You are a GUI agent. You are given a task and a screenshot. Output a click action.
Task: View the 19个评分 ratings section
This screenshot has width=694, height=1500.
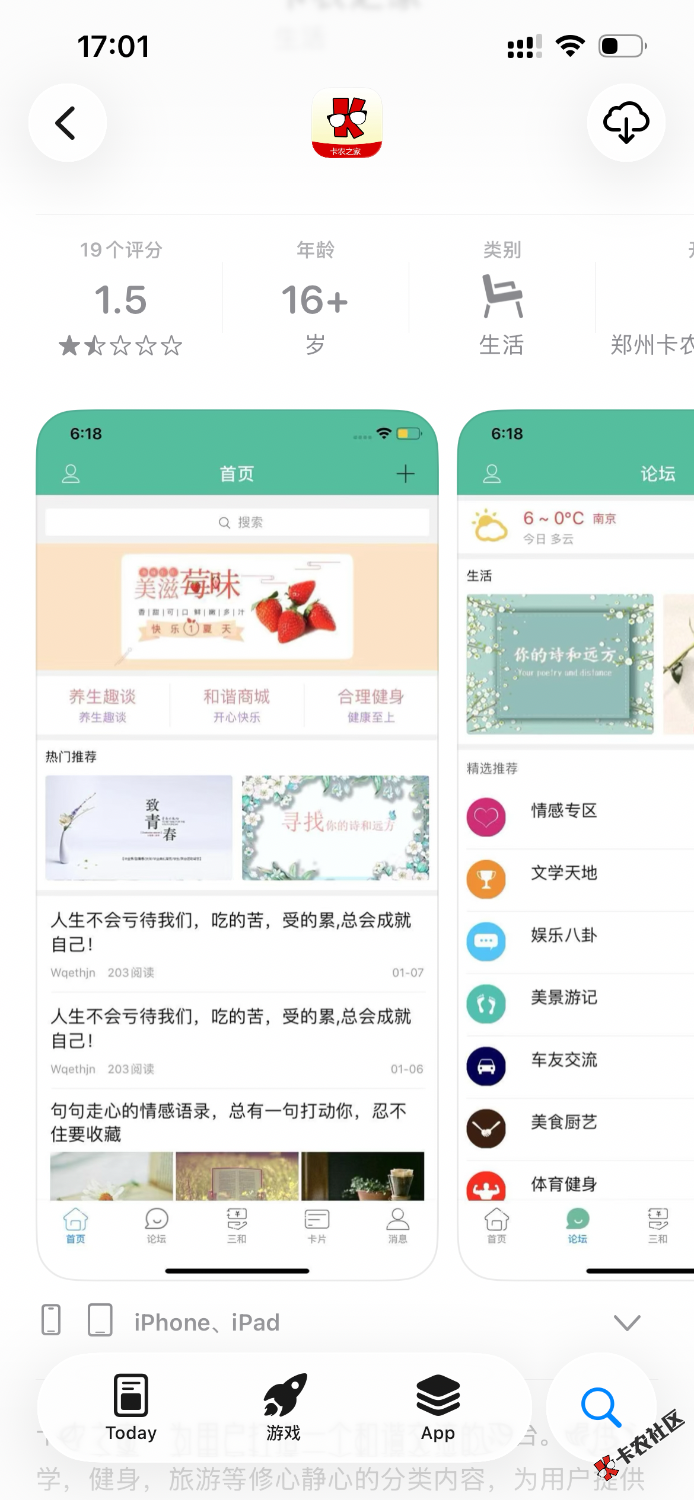[x=121, y=300]
